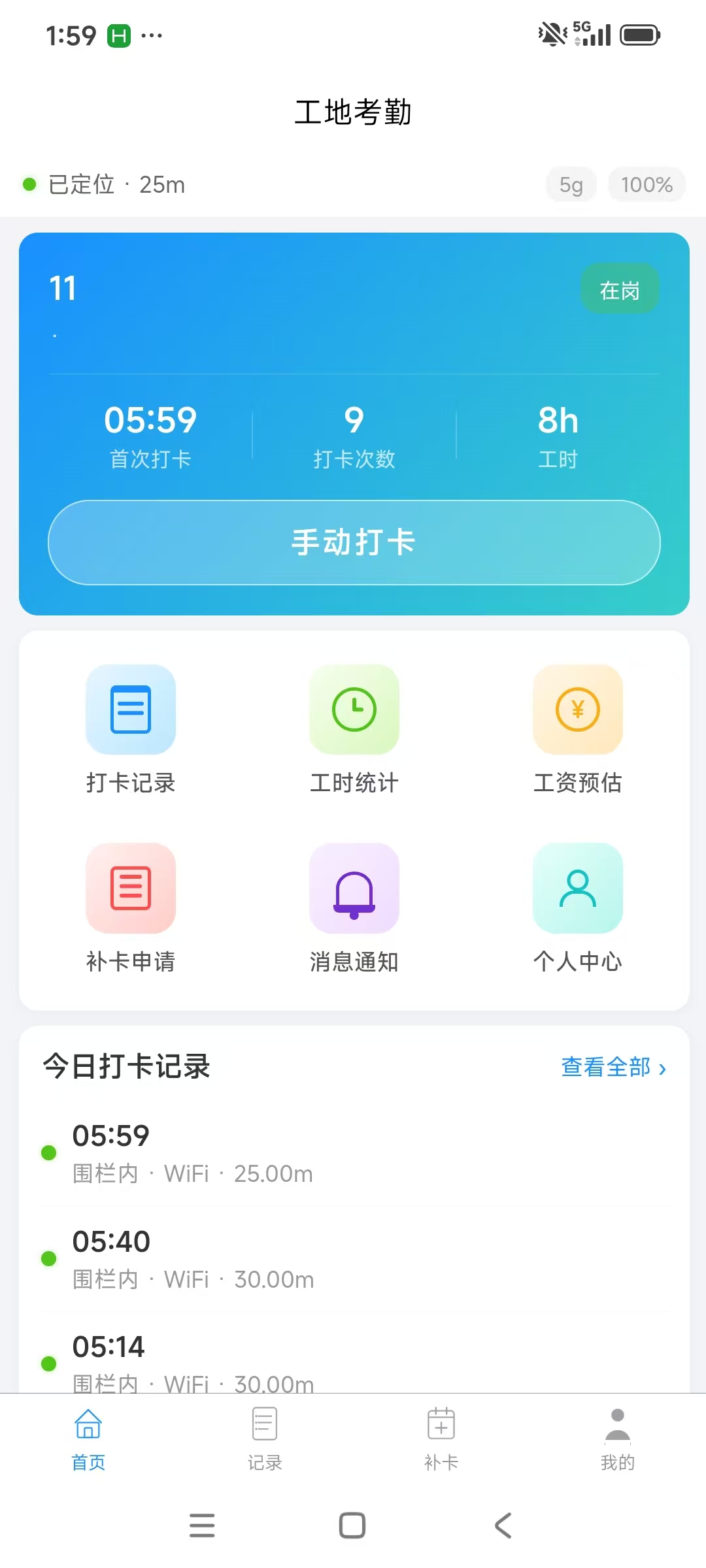Tap the 手动打卡 manual clock-in button
The width and height of the screenshot is (706, 1568).
click(x=353, y=542)
